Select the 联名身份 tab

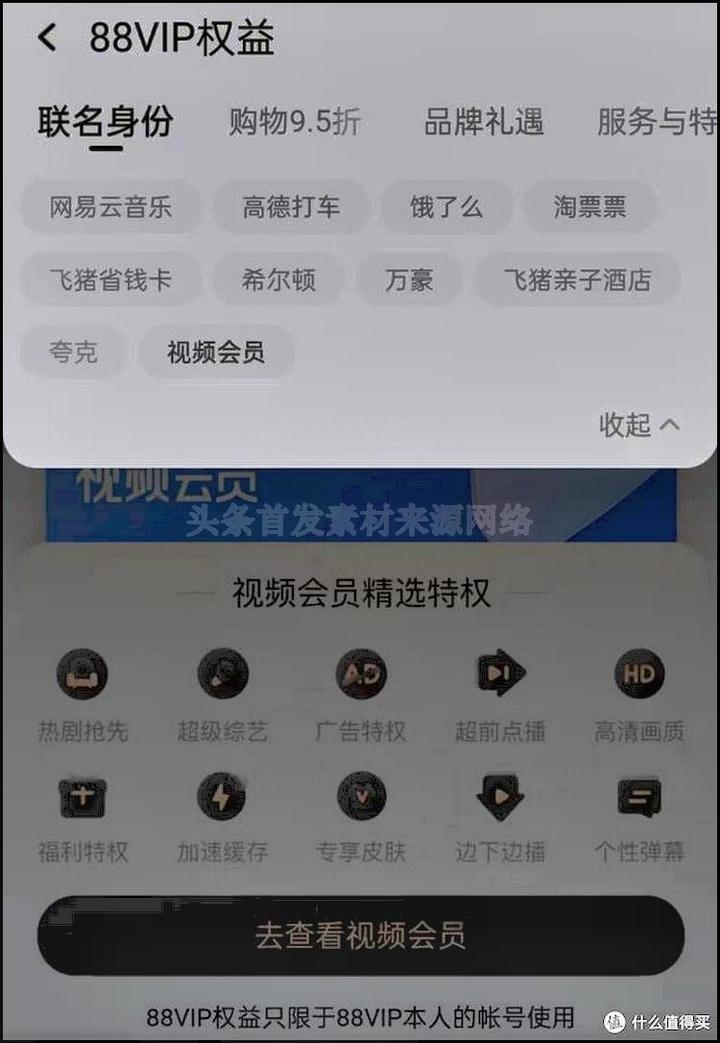point(105,122)
